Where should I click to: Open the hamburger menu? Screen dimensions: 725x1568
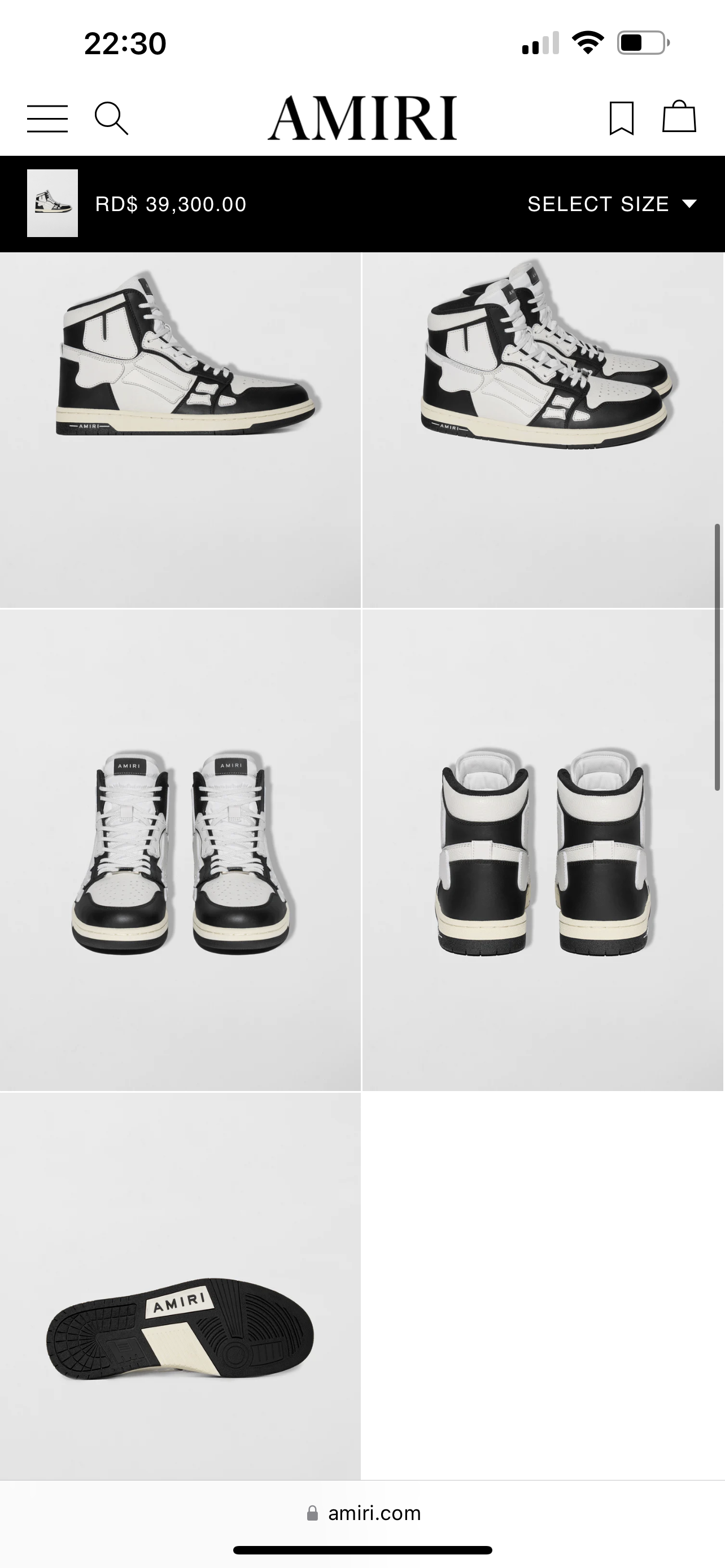[x=47, y=118]
